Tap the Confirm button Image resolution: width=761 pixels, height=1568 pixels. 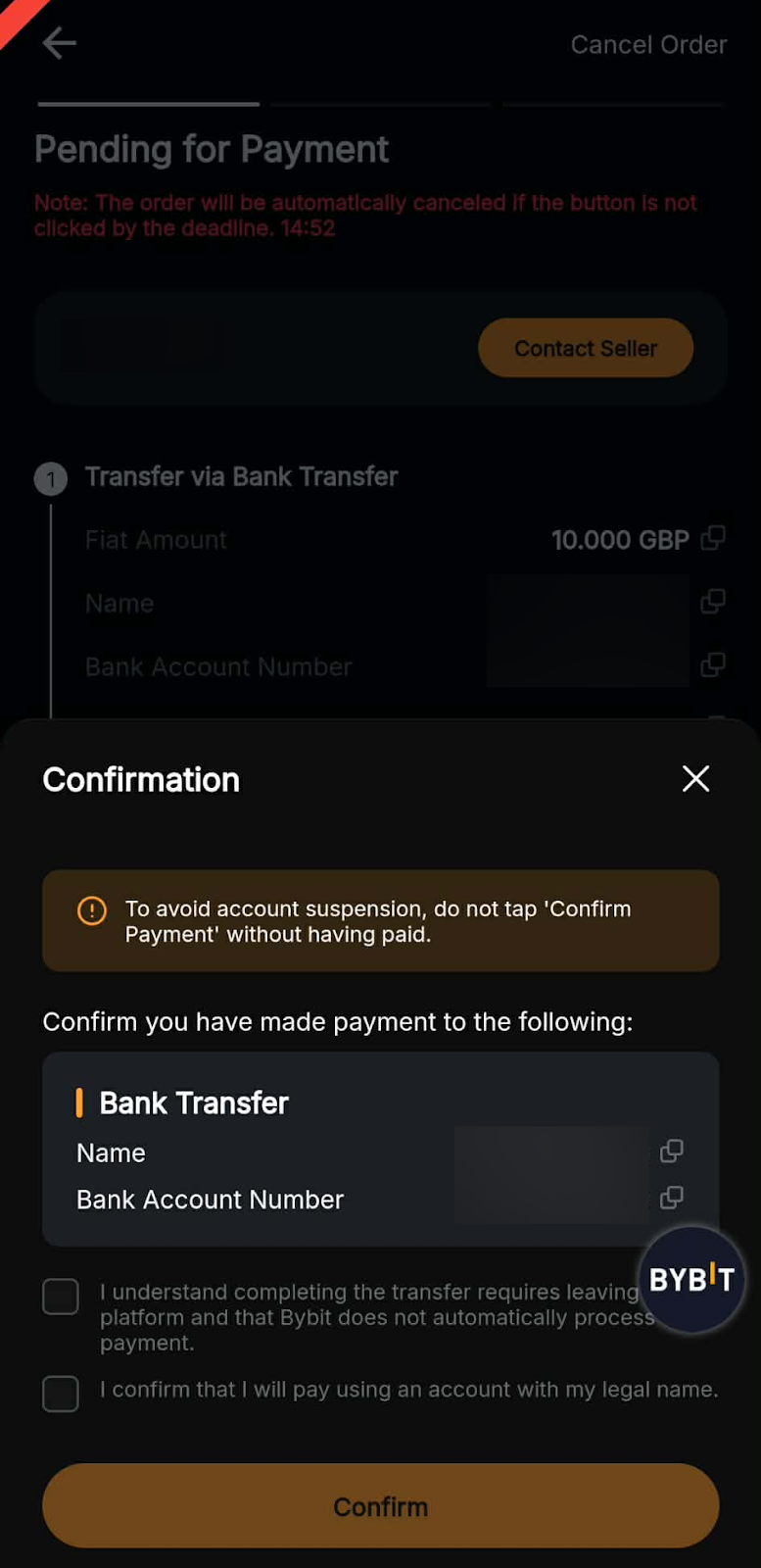click(380, 1506)
